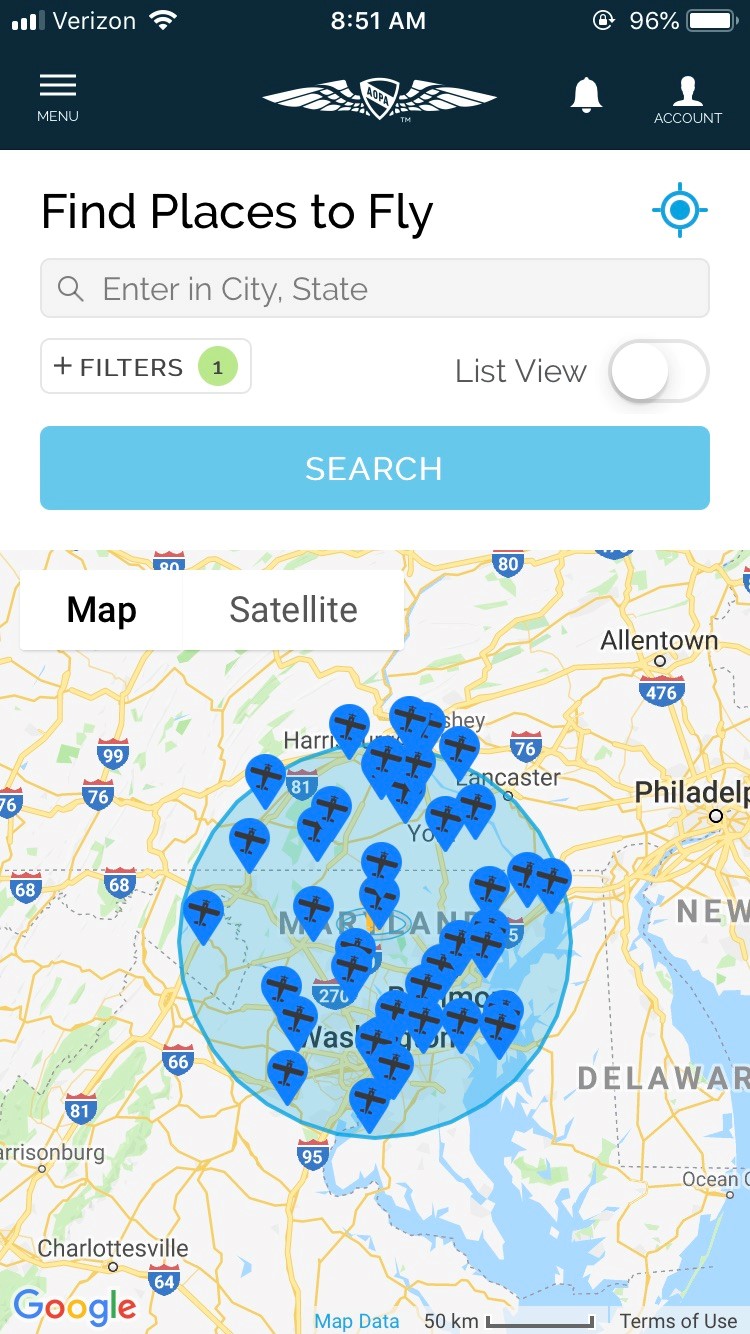Switch to Satellite map view
This screenshot has height=1334, width=750.
(x=293, y=610)
